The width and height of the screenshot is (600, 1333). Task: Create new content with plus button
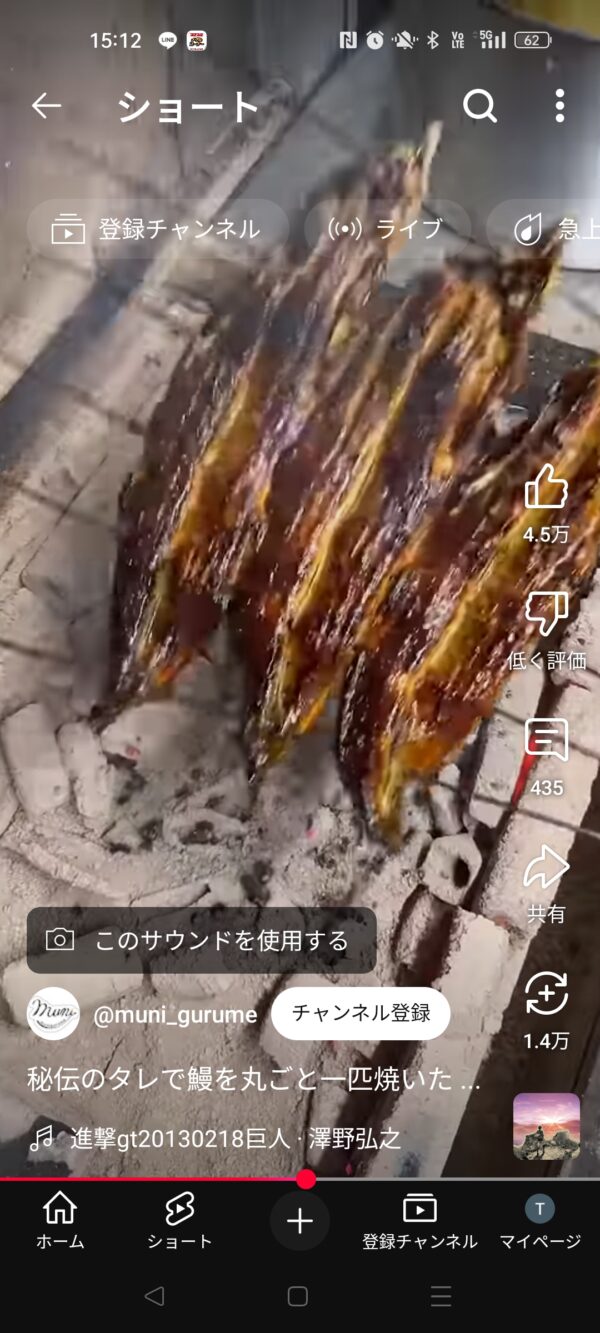click(x=299, y=1221)
